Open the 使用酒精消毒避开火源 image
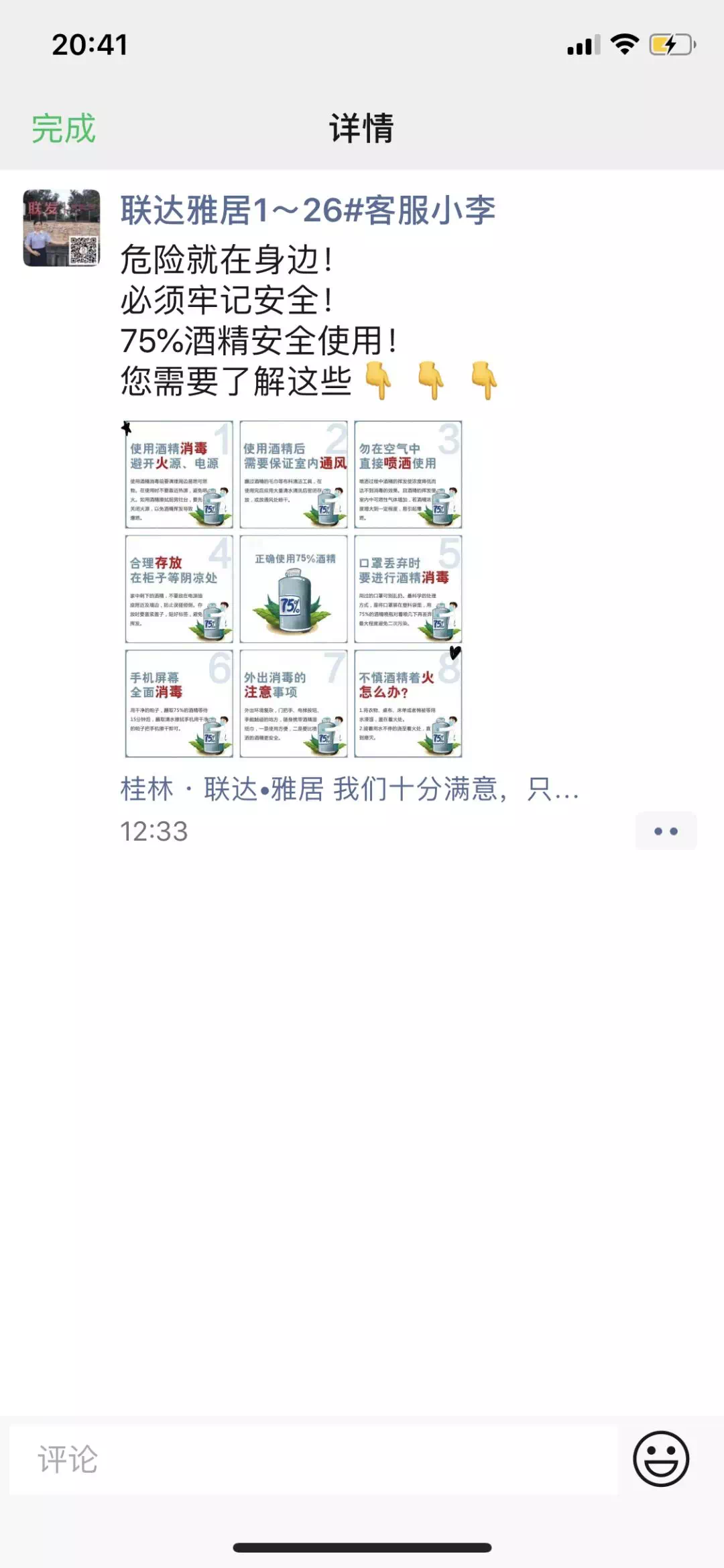This screenshot has height=1568, width=724. 179,475
